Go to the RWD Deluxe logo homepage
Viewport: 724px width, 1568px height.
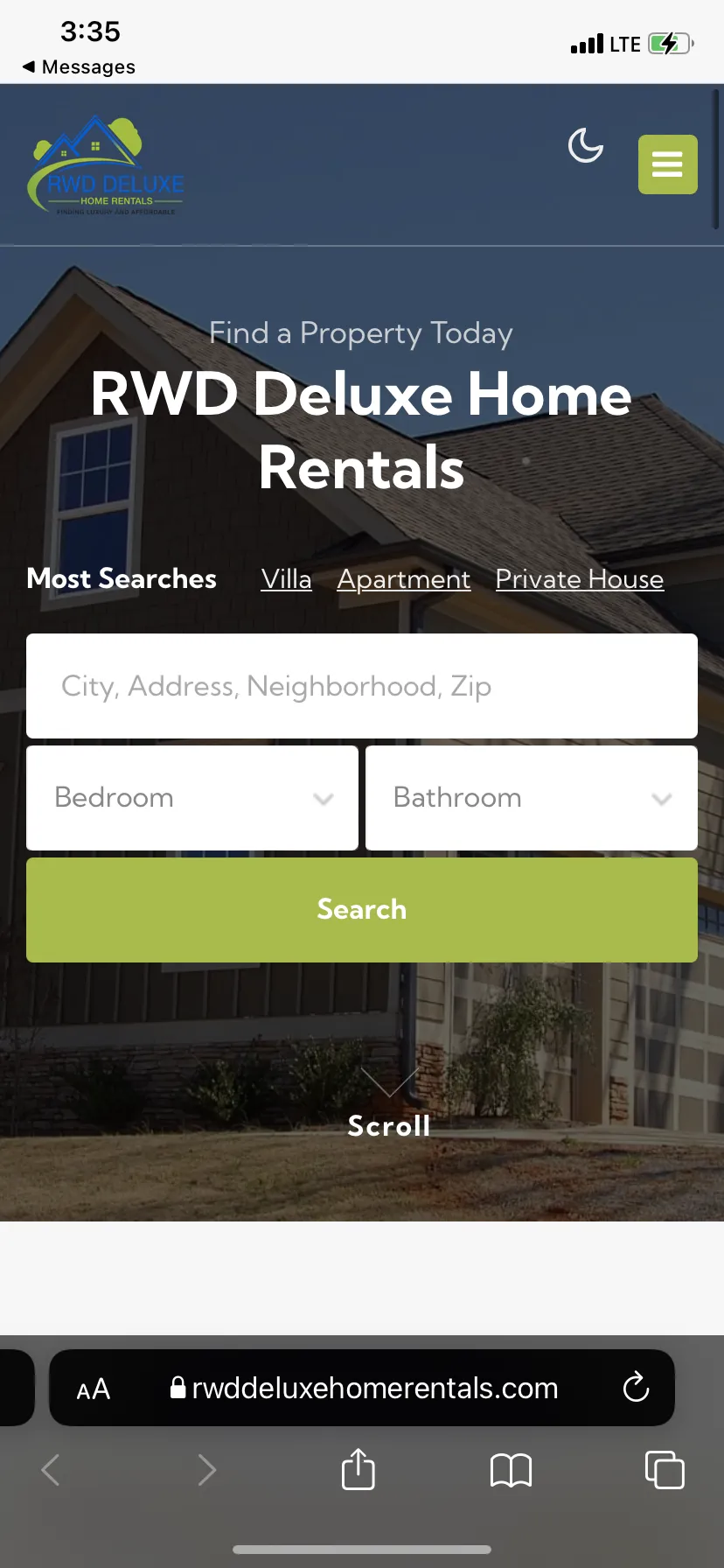pos(107,165)
